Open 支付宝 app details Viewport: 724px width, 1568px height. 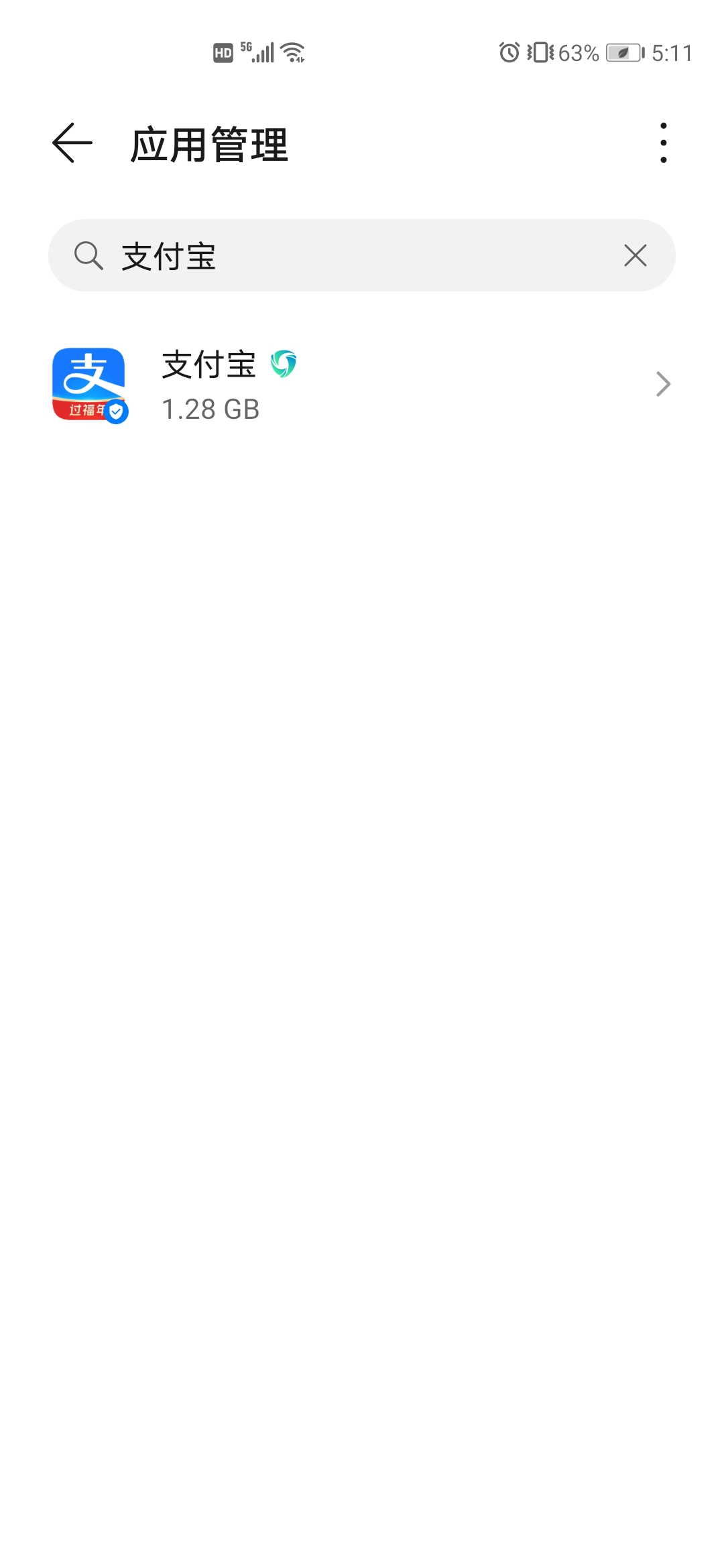(362, 385)
